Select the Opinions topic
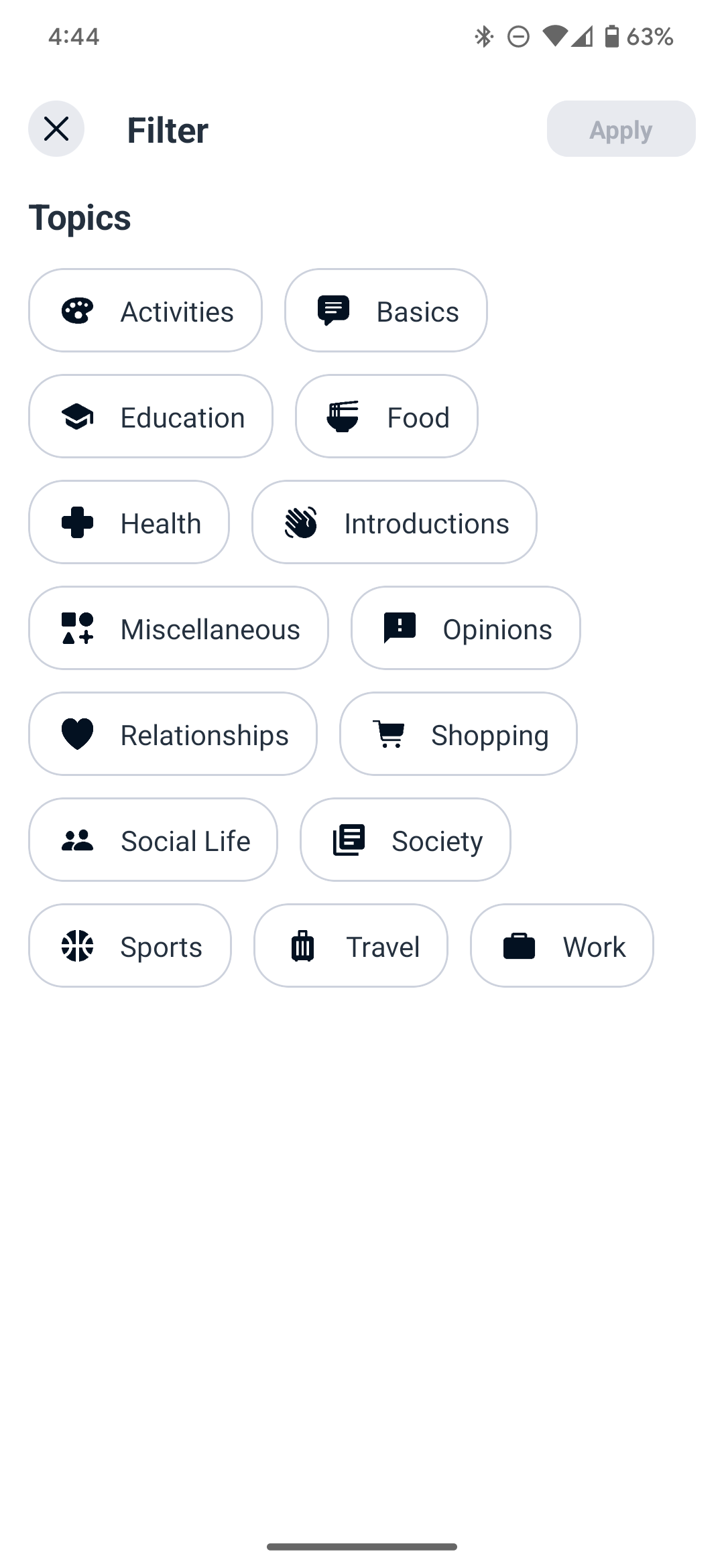This screenshot has width=724, height=1568. (x=466, y=629)
